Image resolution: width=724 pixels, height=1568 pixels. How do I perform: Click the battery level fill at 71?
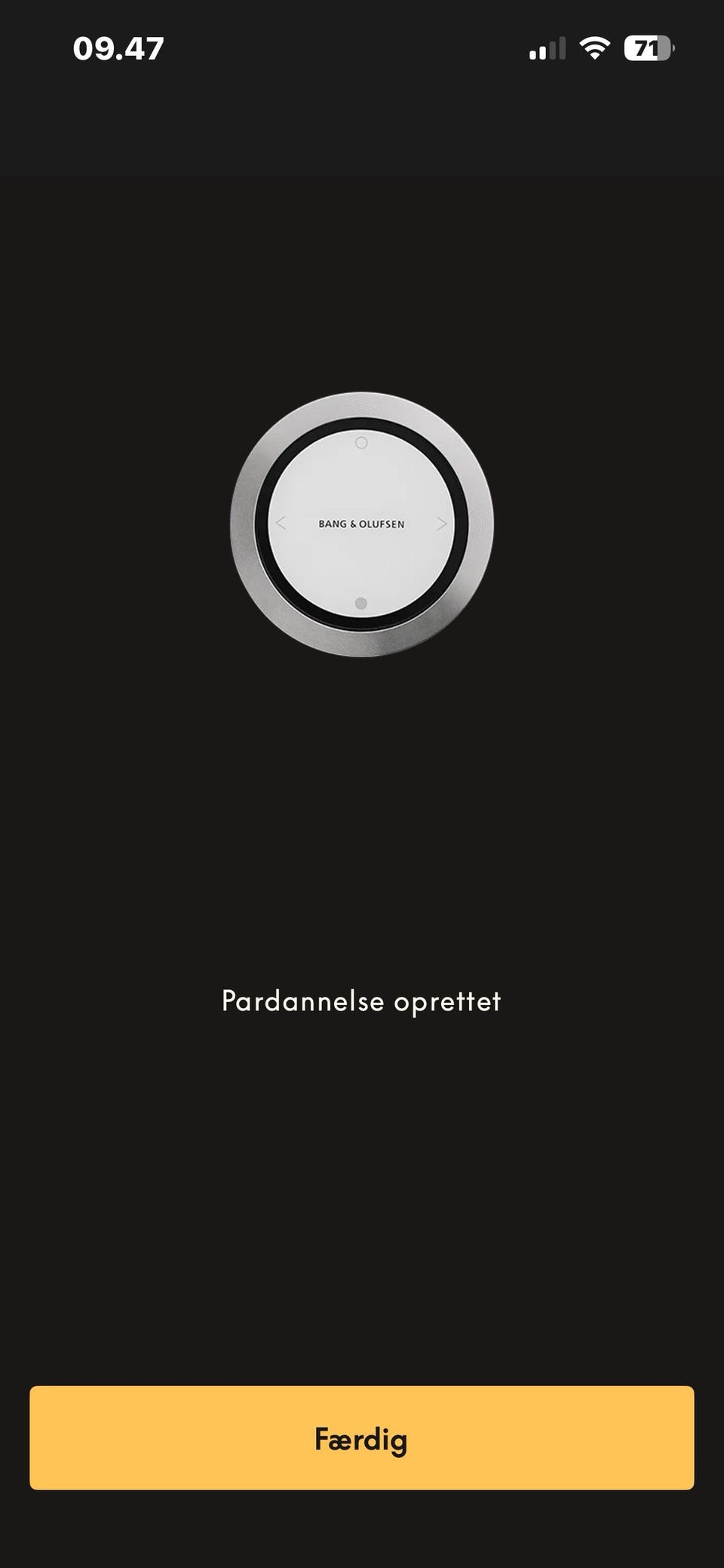[645, 47]
